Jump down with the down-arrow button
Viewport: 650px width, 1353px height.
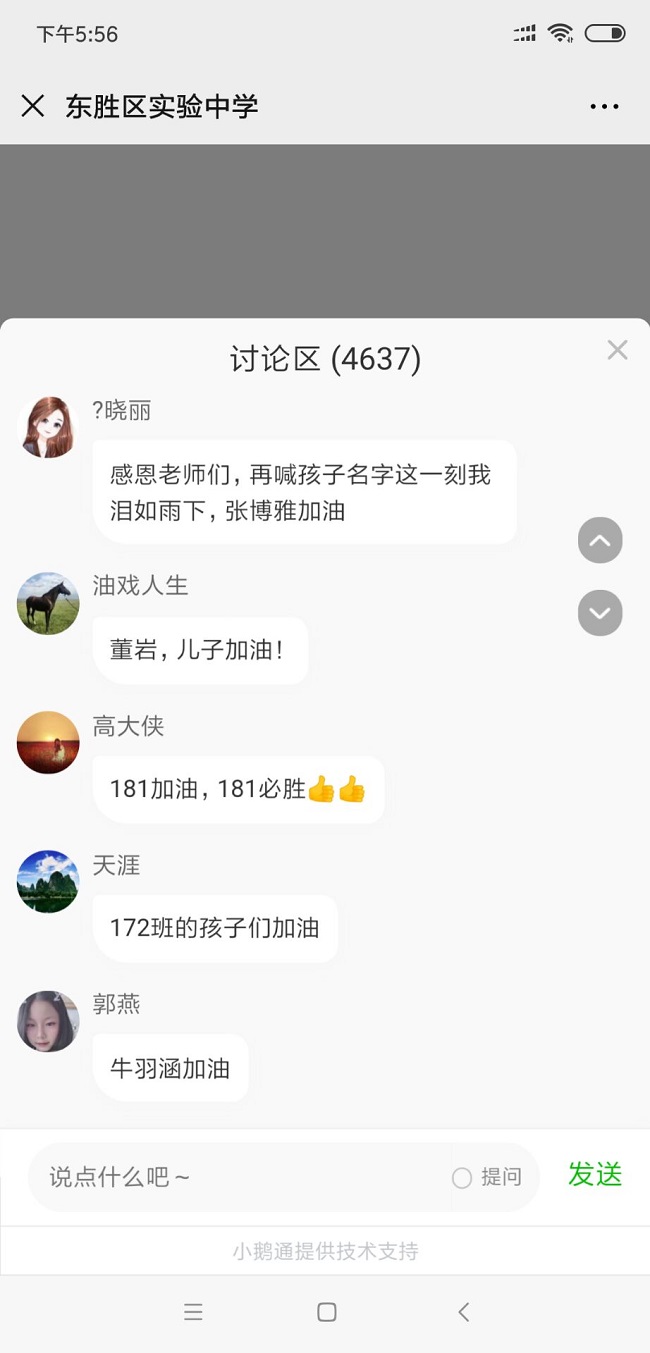click(600, 613)
